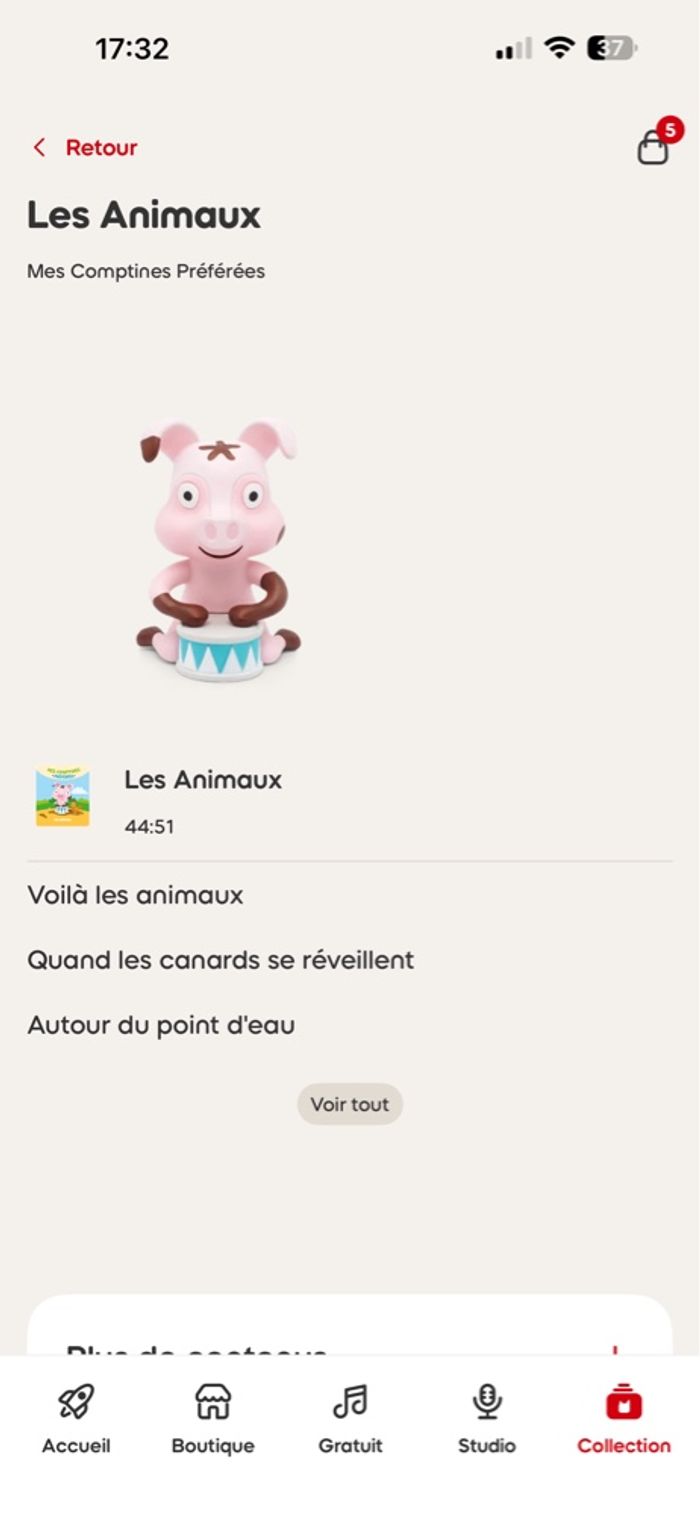Go back using the Retour button

click(86, 148)
